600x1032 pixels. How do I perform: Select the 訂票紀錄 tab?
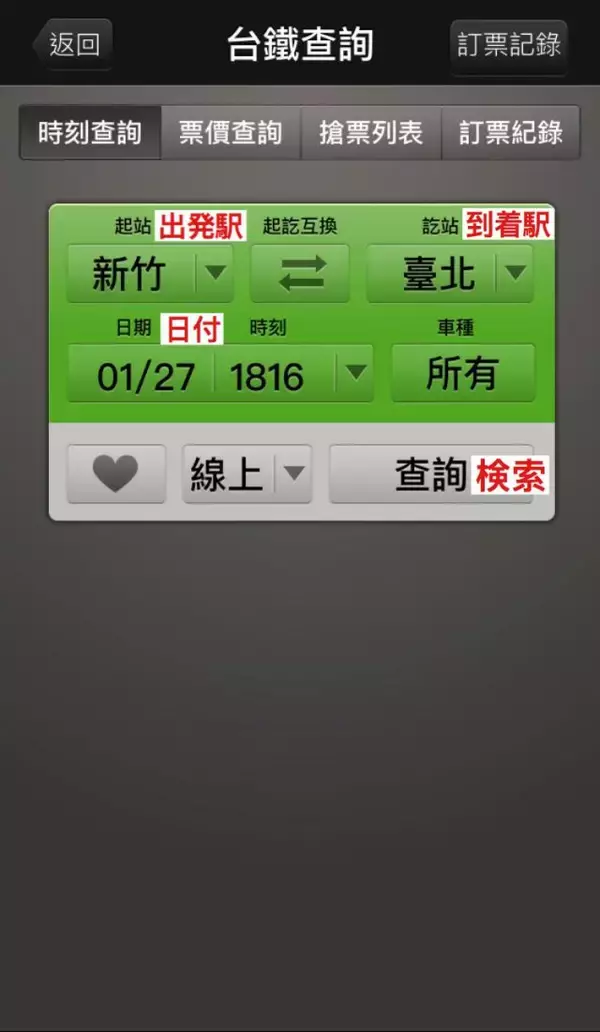click(x=510, y=133)
